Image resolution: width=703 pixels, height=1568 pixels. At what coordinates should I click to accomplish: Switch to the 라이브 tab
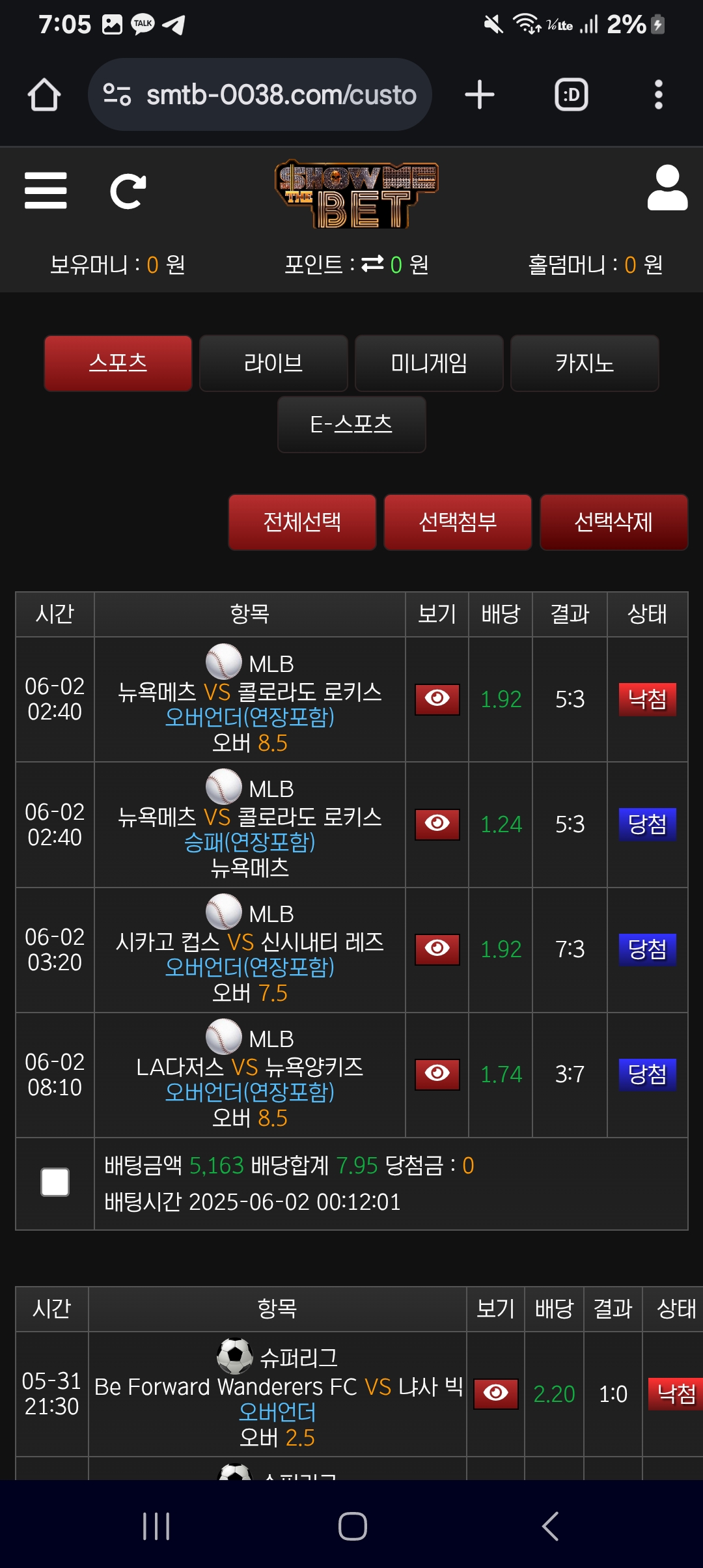273,363
